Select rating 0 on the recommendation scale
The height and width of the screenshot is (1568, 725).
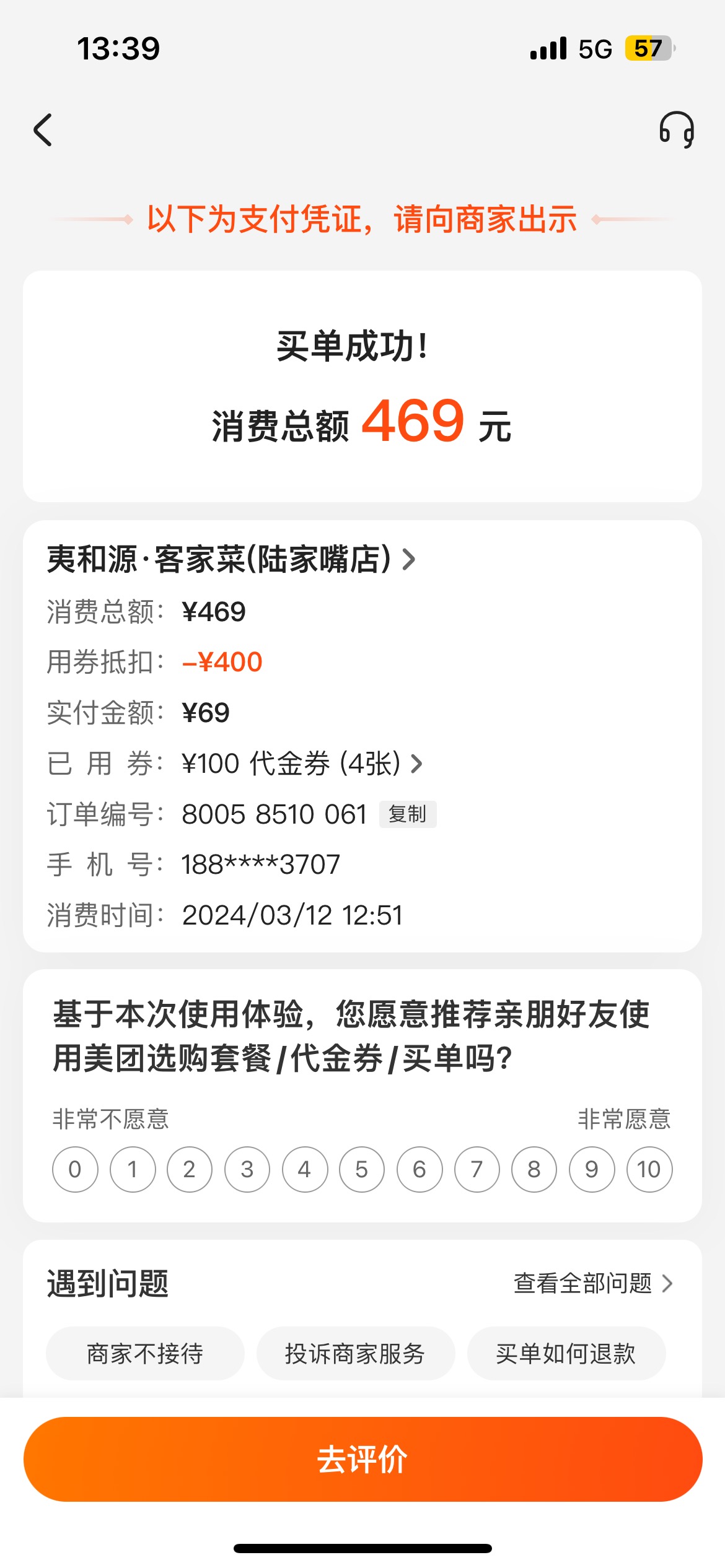point(75,1169)
